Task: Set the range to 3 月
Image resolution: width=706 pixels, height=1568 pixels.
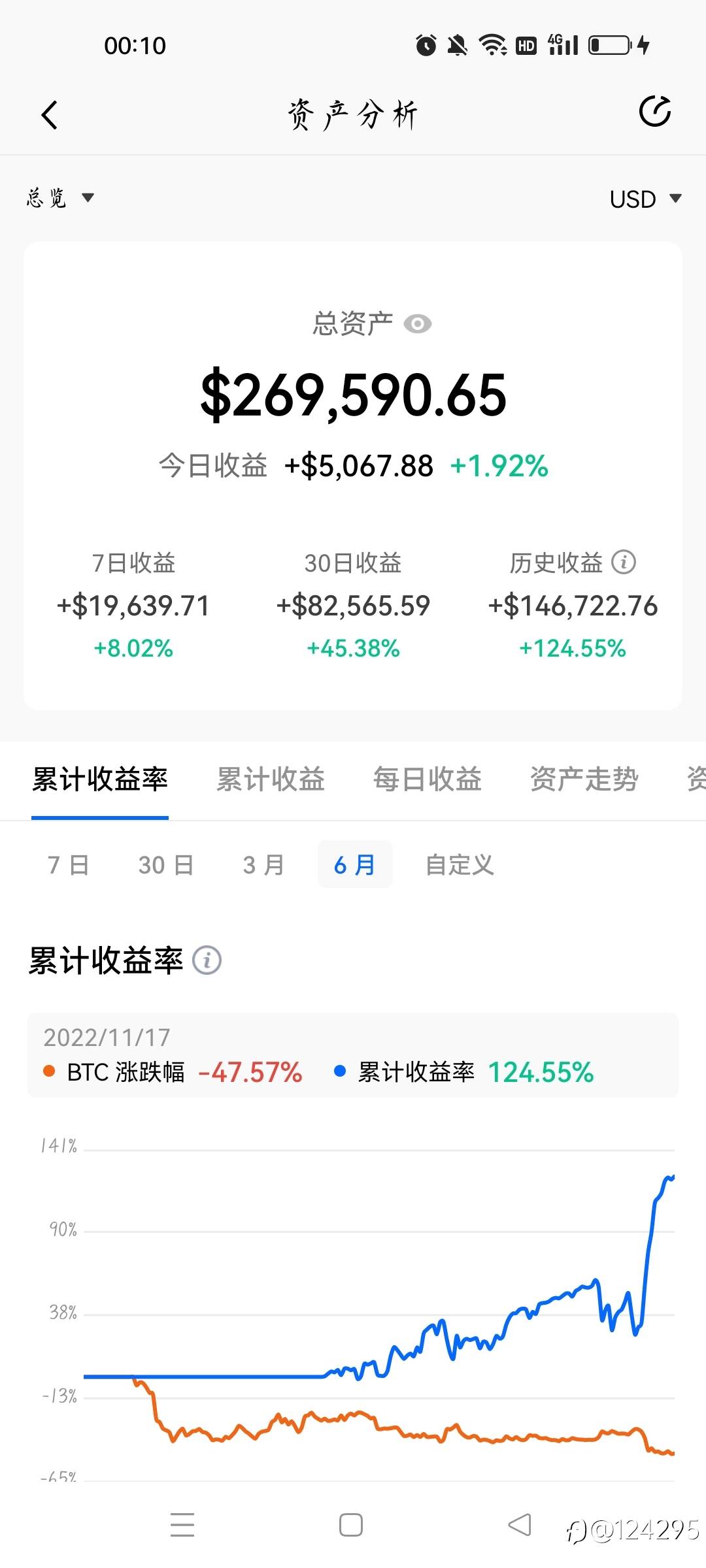Action: (x=263, y=864)
